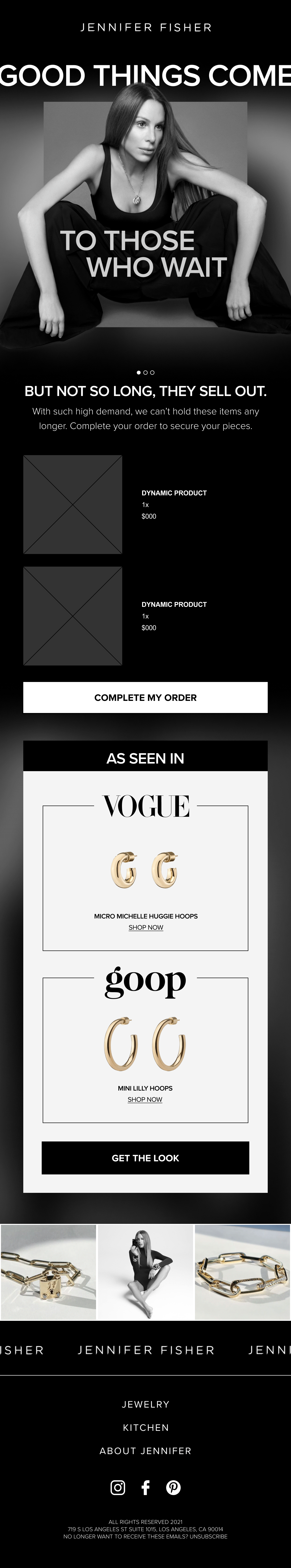Viewport: 291px width, 1568px height.
Task: Visit the Instagram profile
Action: tap(118, 1487)
